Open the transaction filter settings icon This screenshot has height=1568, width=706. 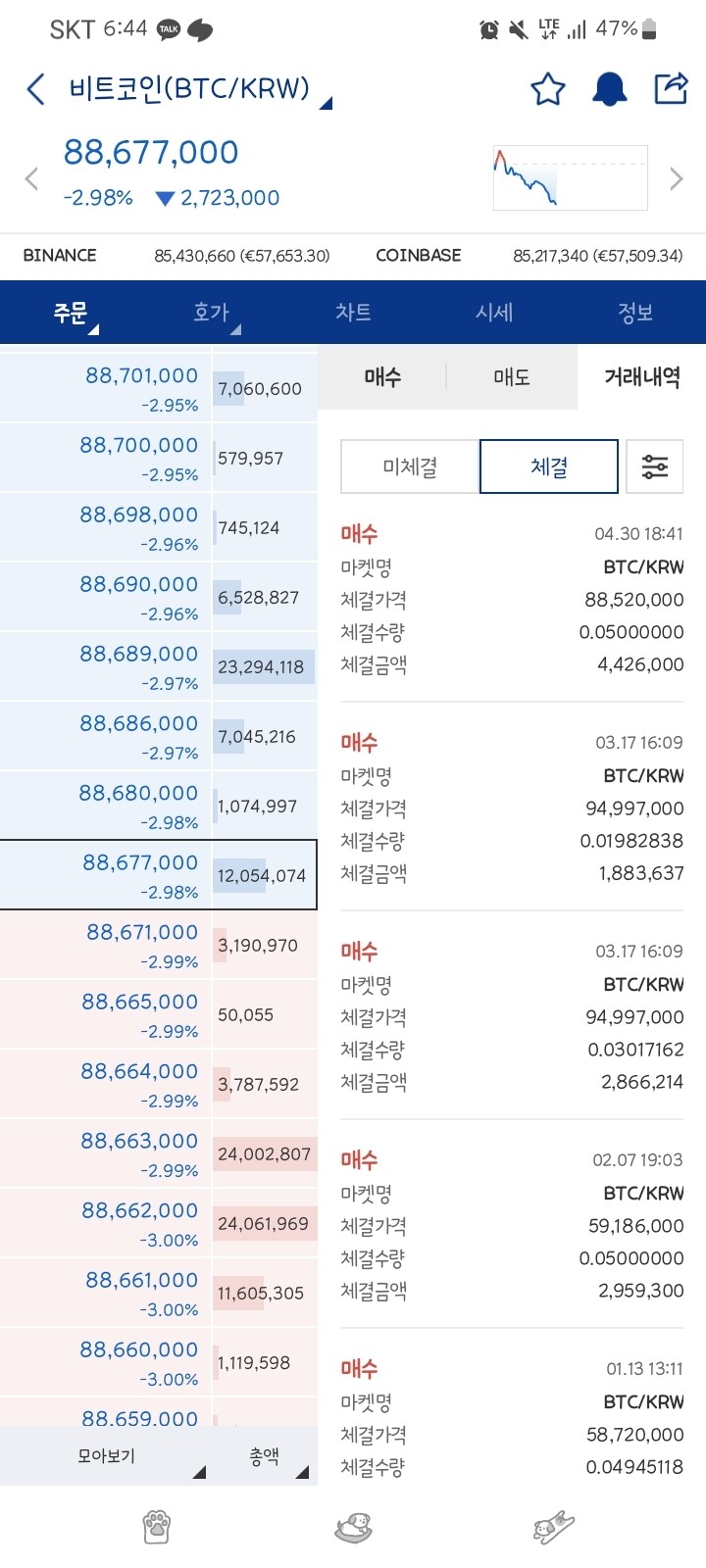pyautogui.click(x=654, y=467)
